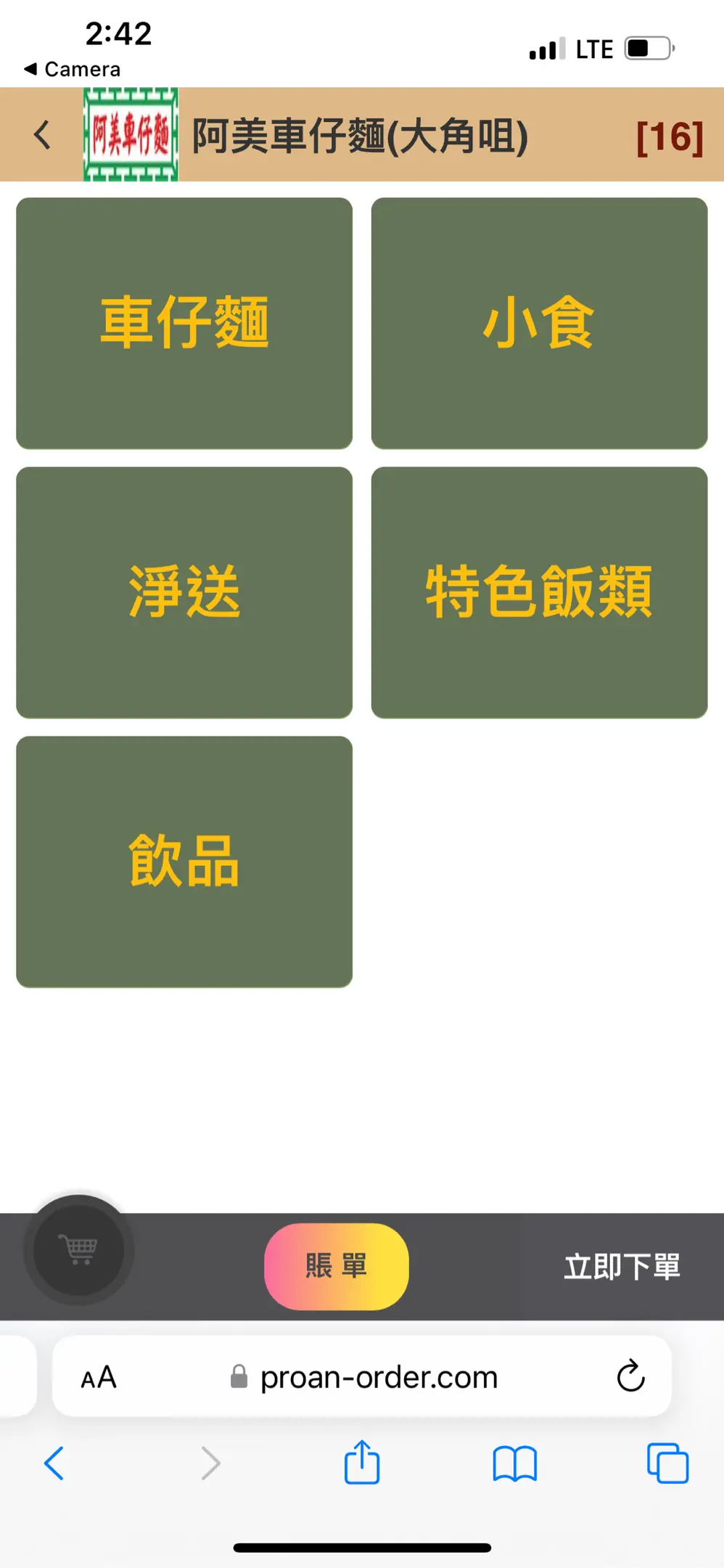Open the 特色飯類 category
This screenshot has width=724, height=1568.
[539, 592]
